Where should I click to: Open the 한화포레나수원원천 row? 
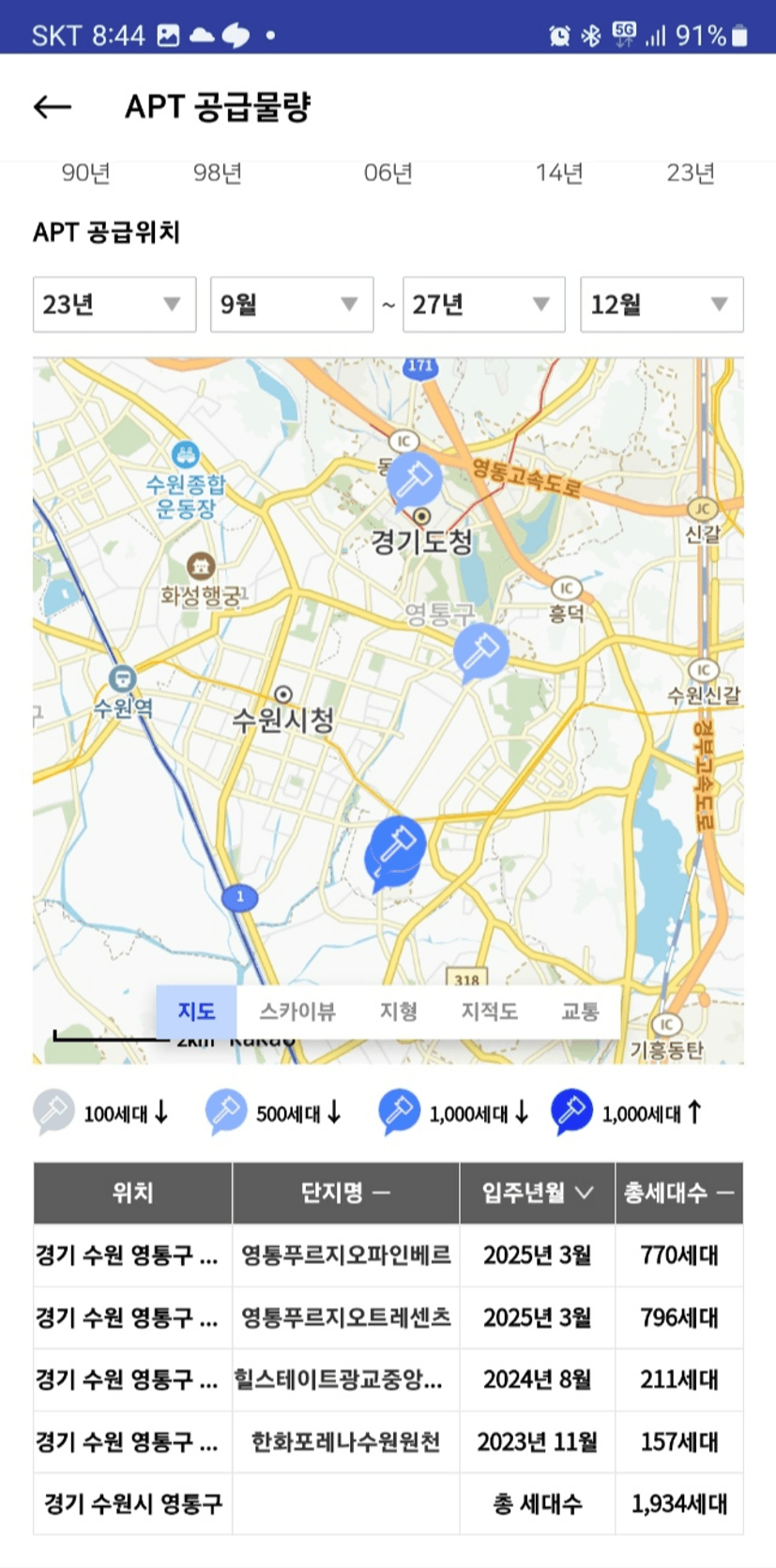tap(388, 1441)
